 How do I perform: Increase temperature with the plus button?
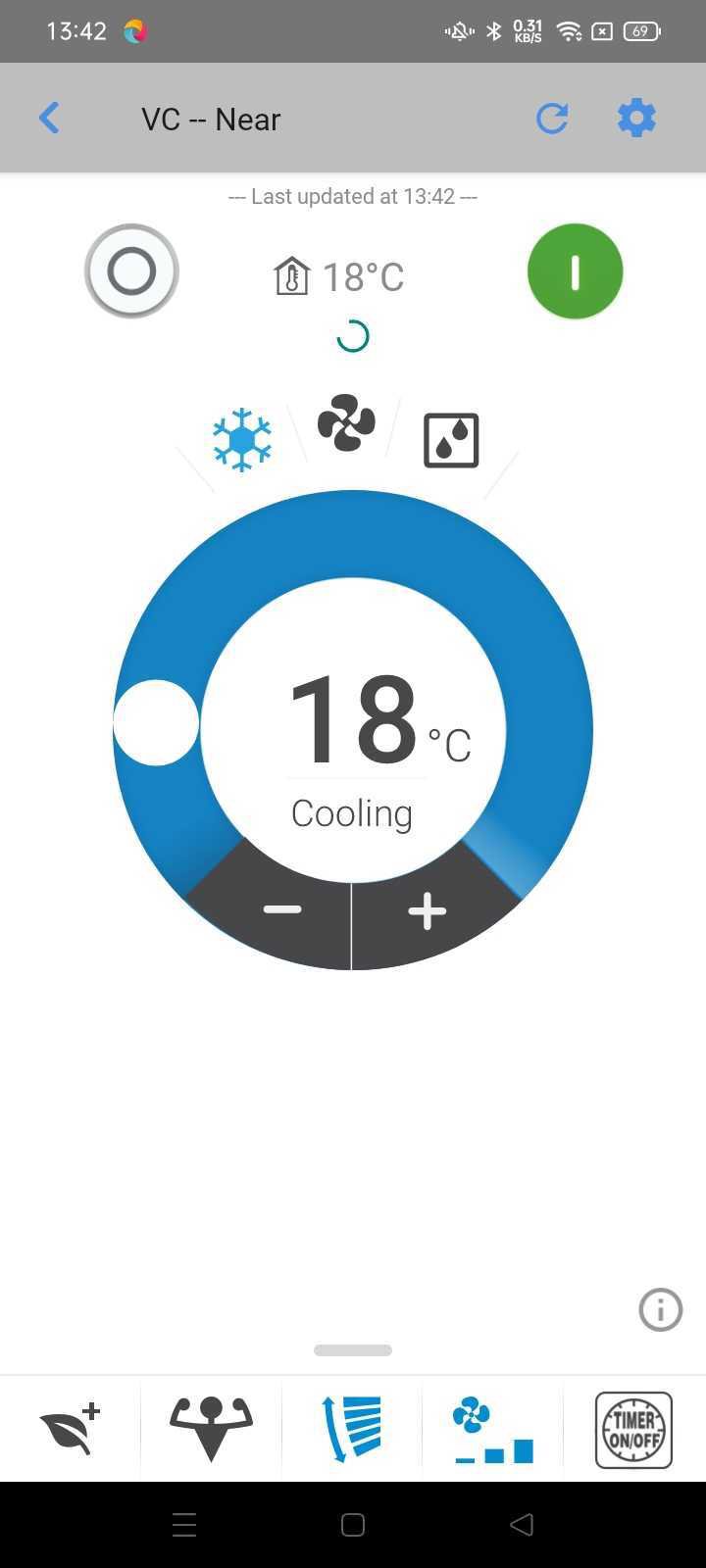(x=427, y=911)
